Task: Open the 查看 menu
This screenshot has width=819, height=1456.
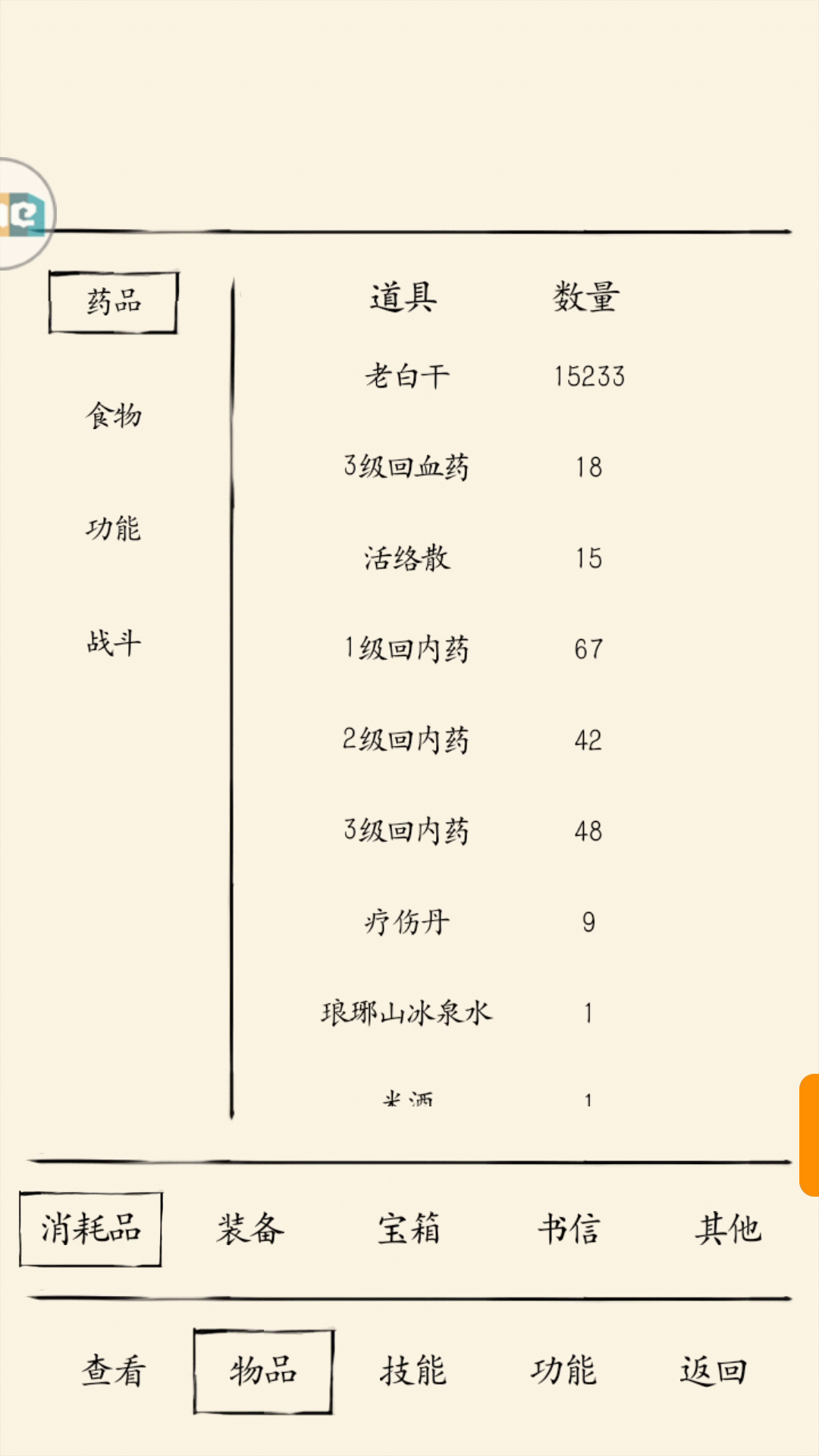Action: (114, 1371)
